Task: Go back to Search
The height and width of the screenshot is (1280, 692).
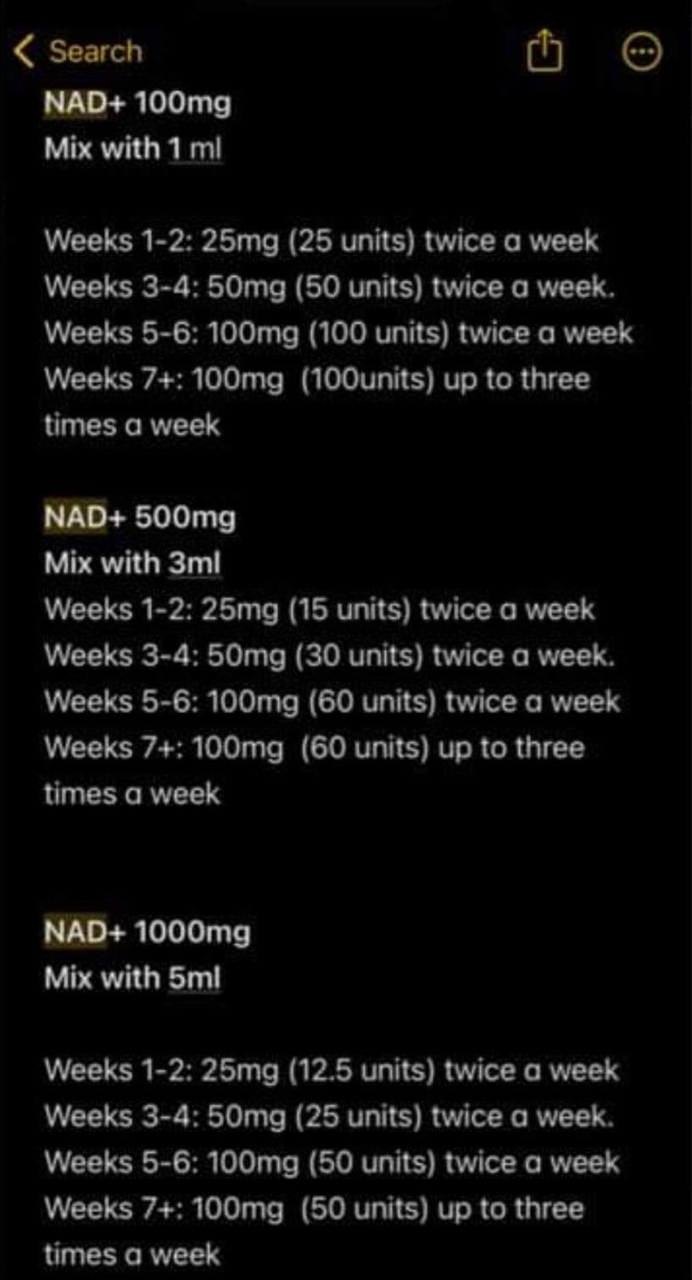Action: 78,51
